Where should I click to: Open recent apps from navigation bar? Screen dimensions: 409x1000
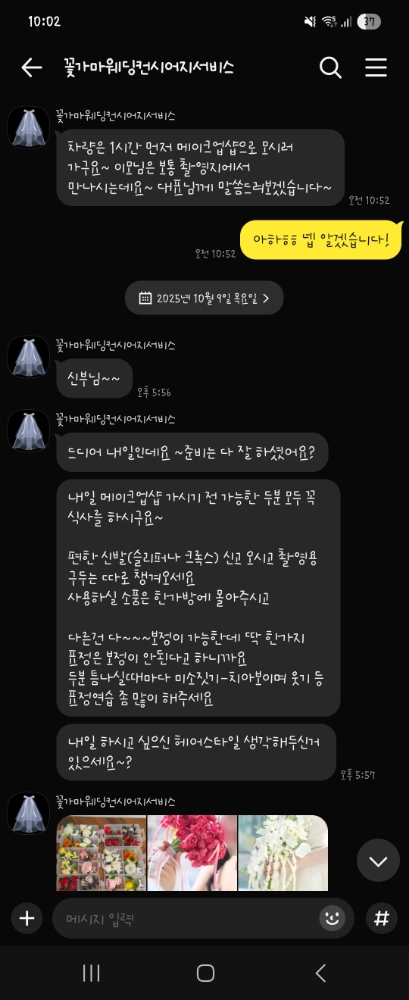click(x=91, y=973)
